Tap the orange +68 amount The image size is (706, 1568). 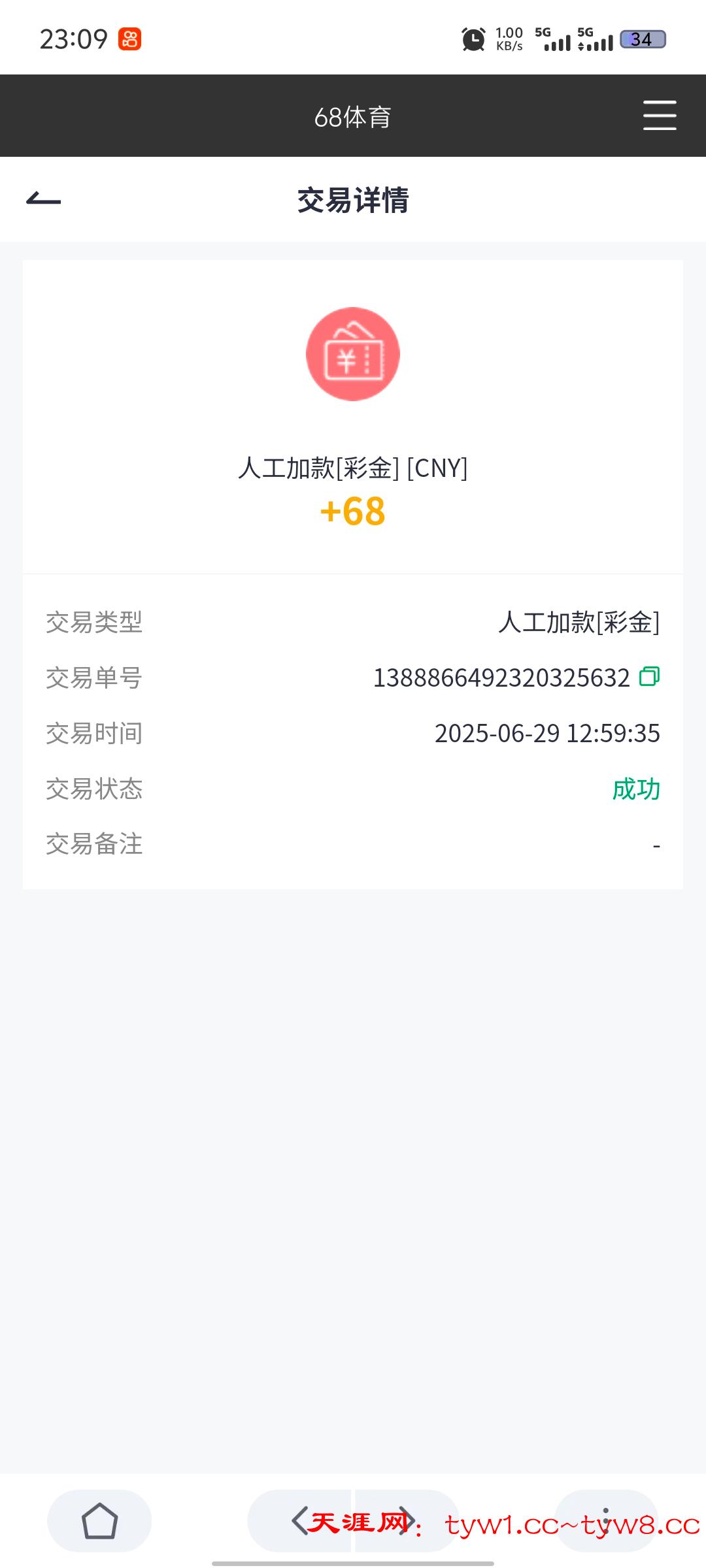[352, 512]
